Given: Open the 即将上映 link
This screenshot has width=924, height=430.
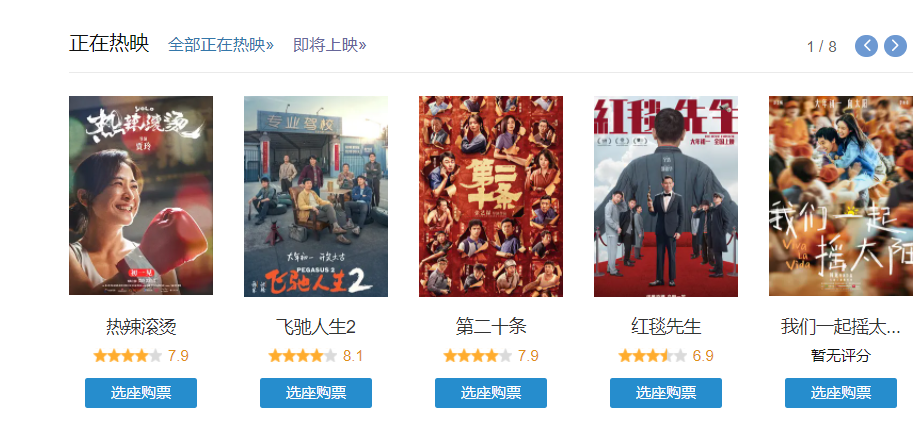Looking at the screenshot, I should coord(329,45).
